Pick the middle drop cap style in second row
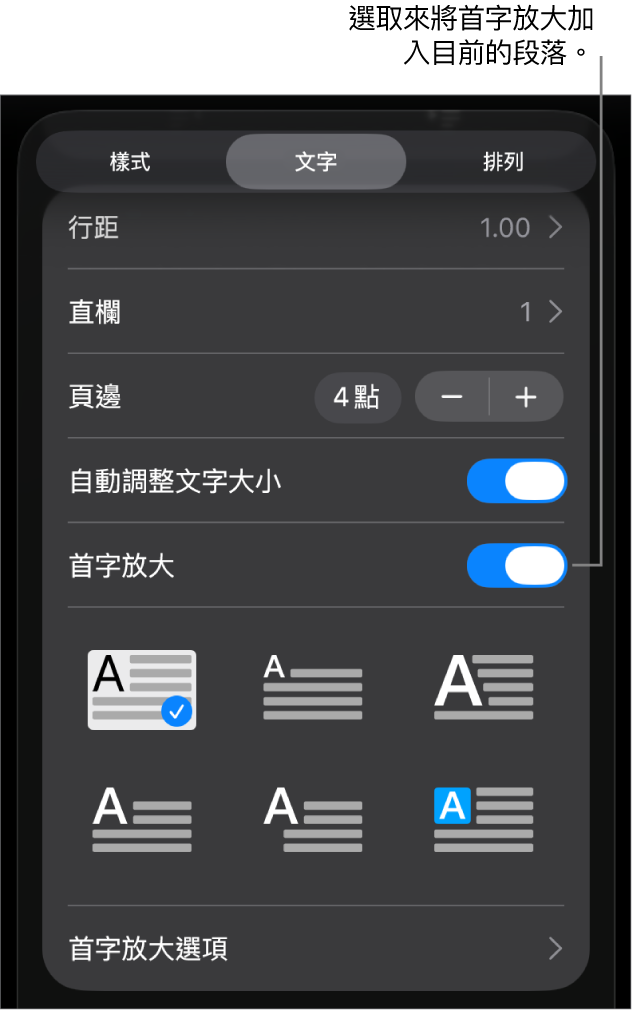This screenshot has height=1011, width=633. coord(313,819)
